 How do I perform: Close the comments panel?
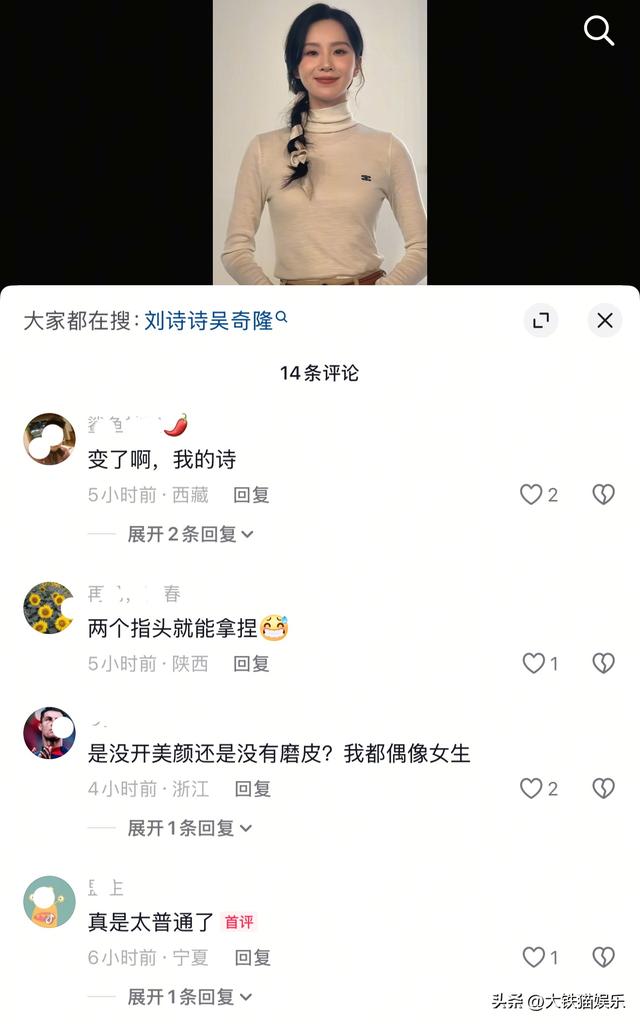pyautogui.click(x=604, y=320)
